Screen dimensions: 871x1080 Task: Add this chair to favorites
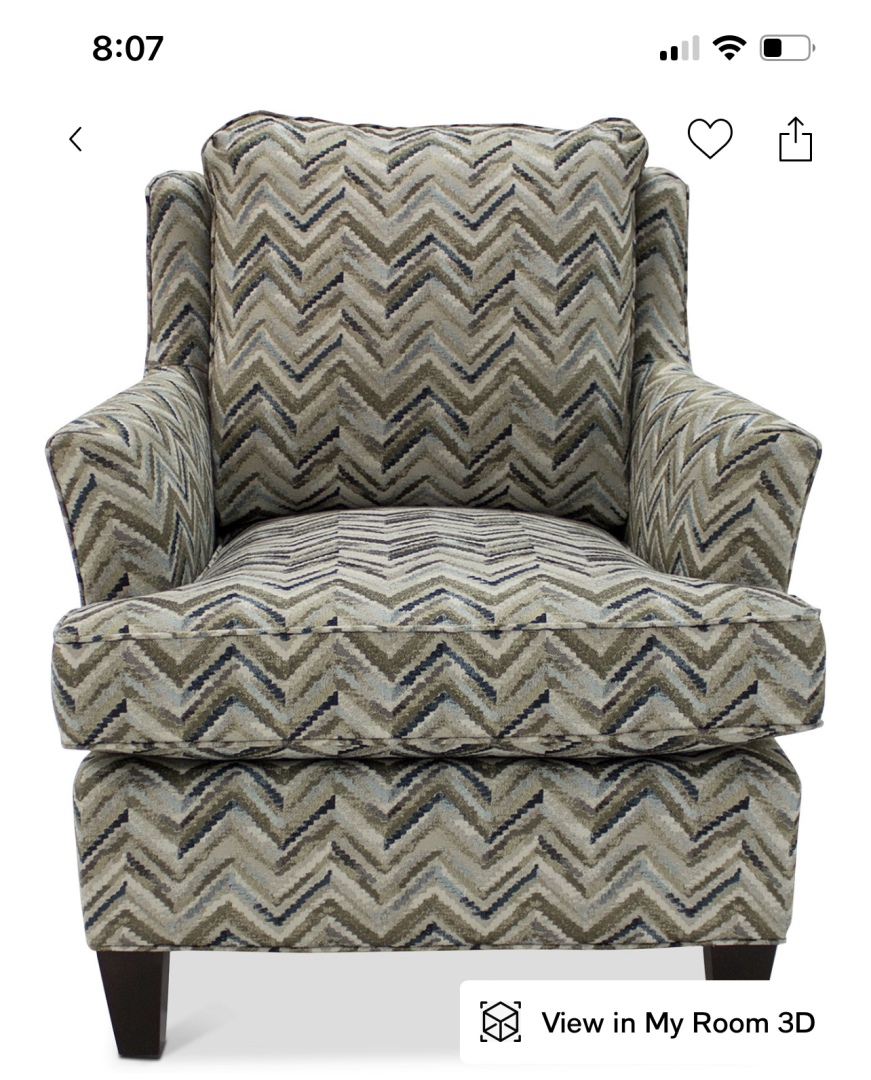tap(710, 139)
